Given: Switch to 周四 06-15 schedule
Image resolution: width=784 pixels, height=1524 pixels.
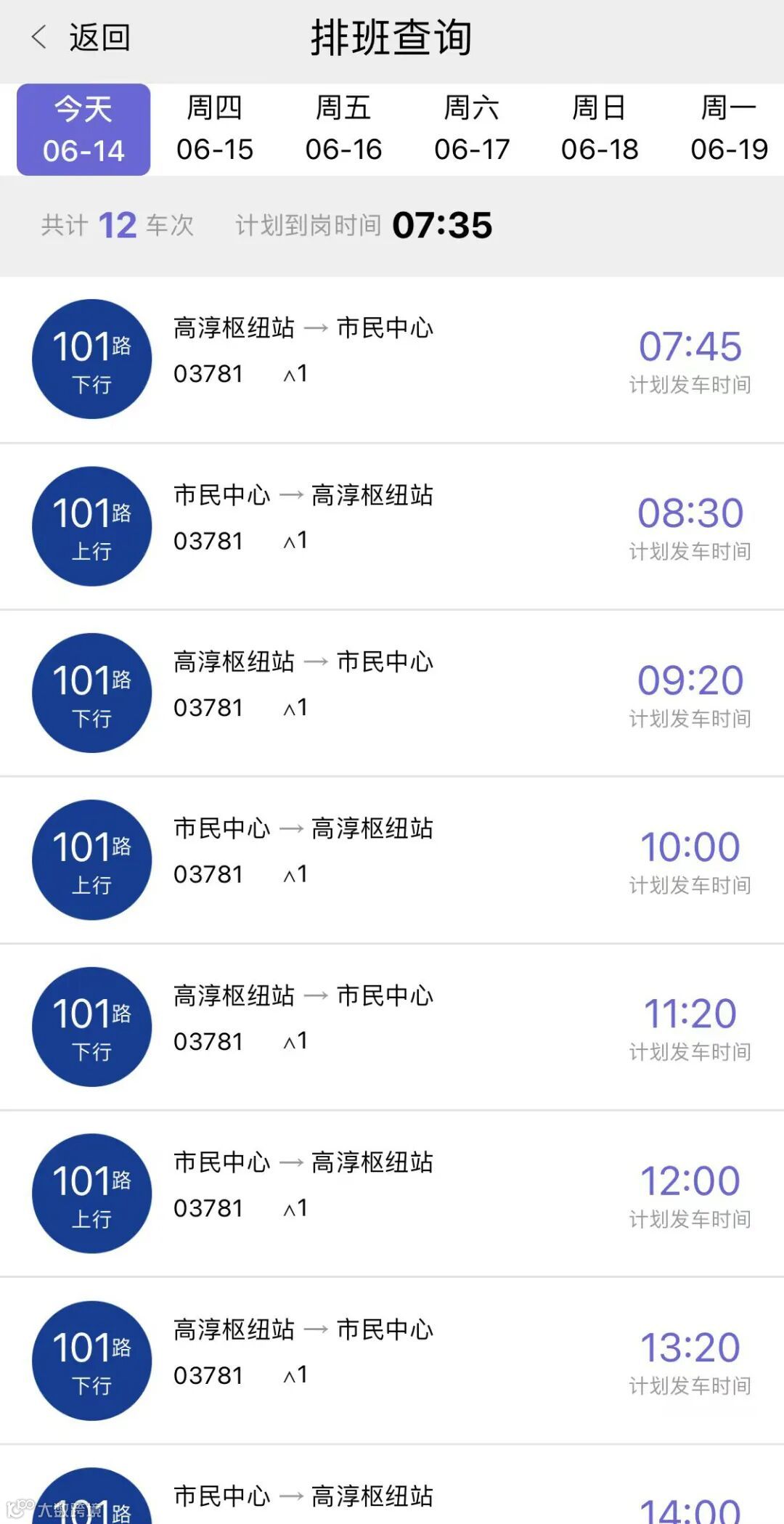Looking at the screenshot, I should point(214,129).
